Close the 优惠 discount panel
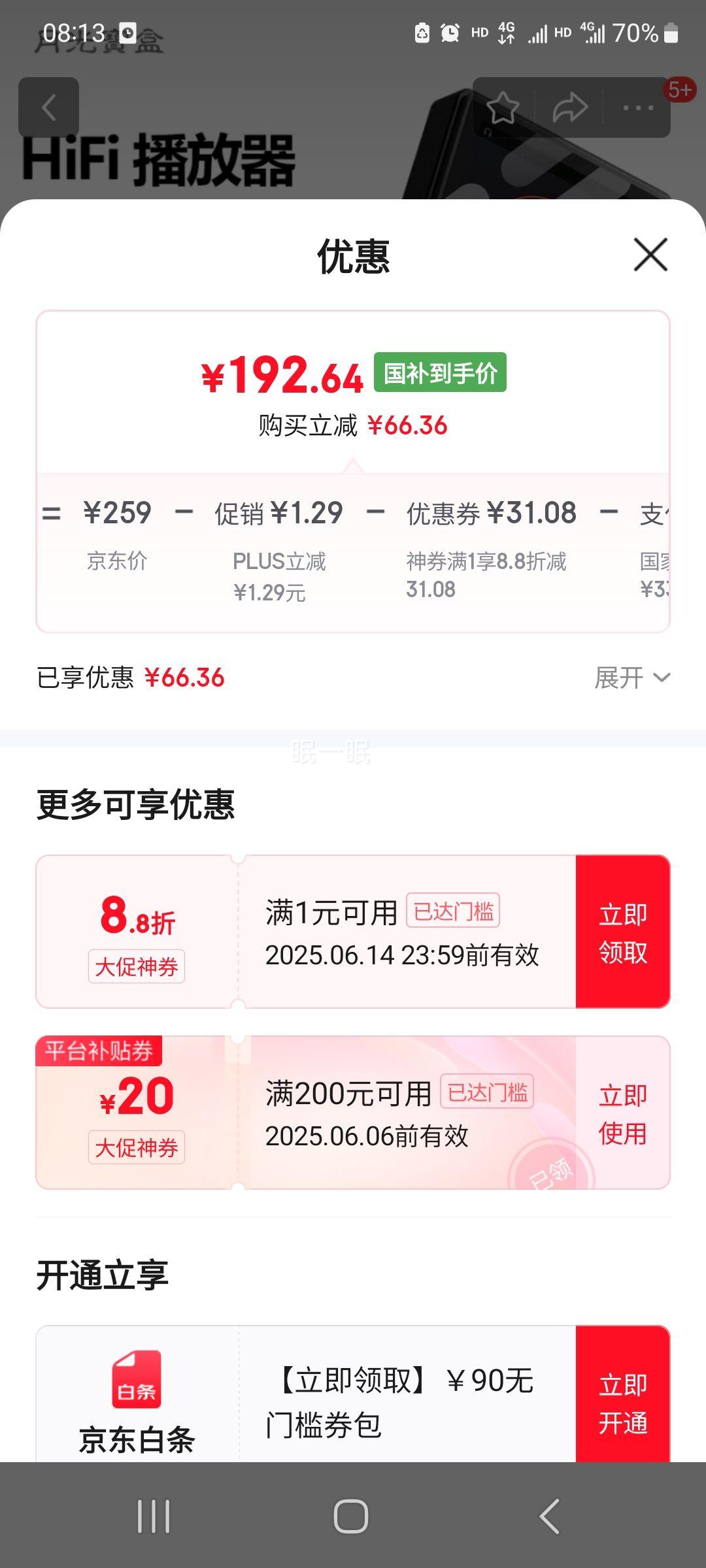The width and height of the screenshot is (706, 1568). pyautogui.click(x=650, y=255)
